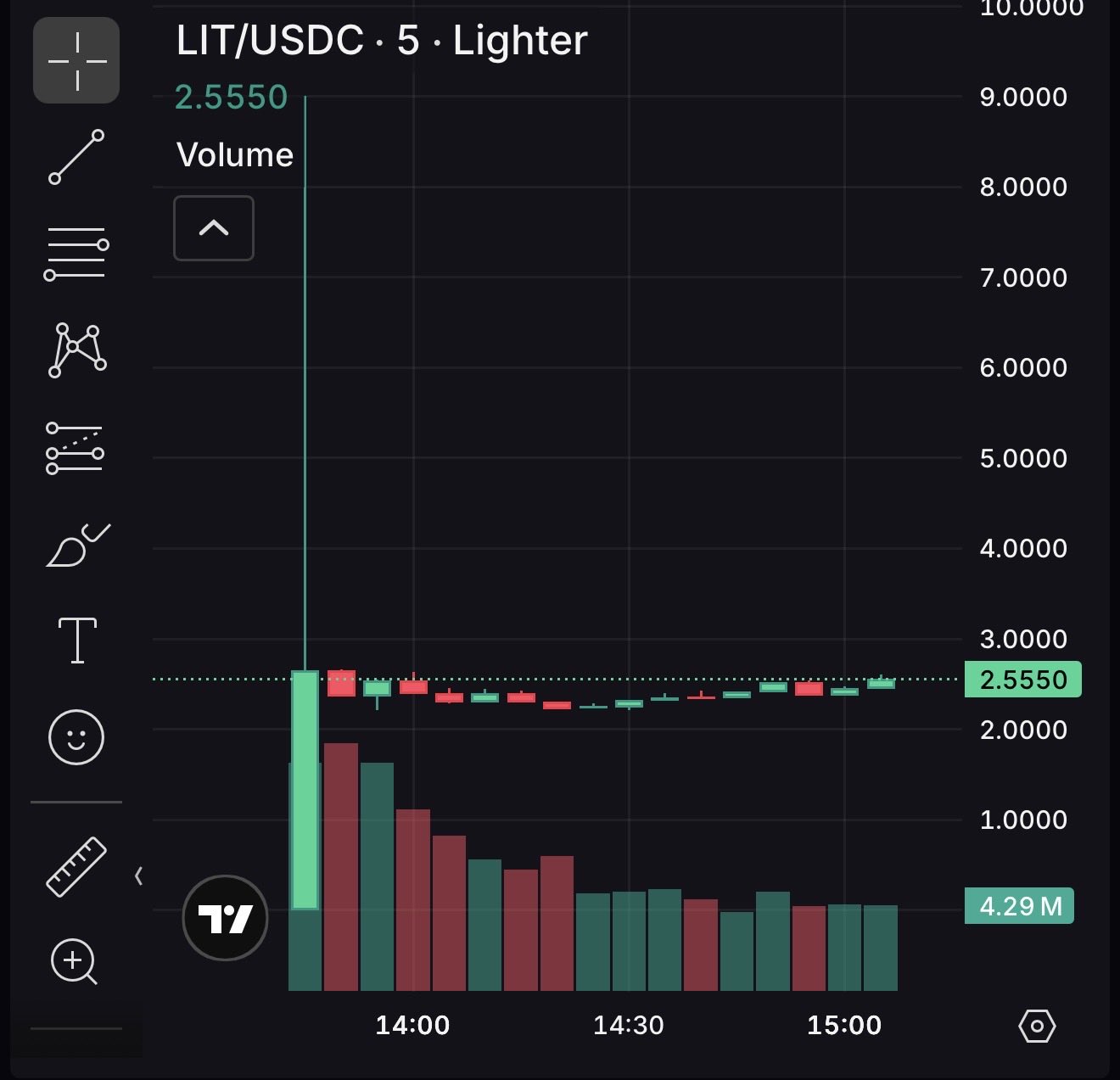The image size is (1120, 1080).
Task: Add a text annotation
Action: coord(77,641)
